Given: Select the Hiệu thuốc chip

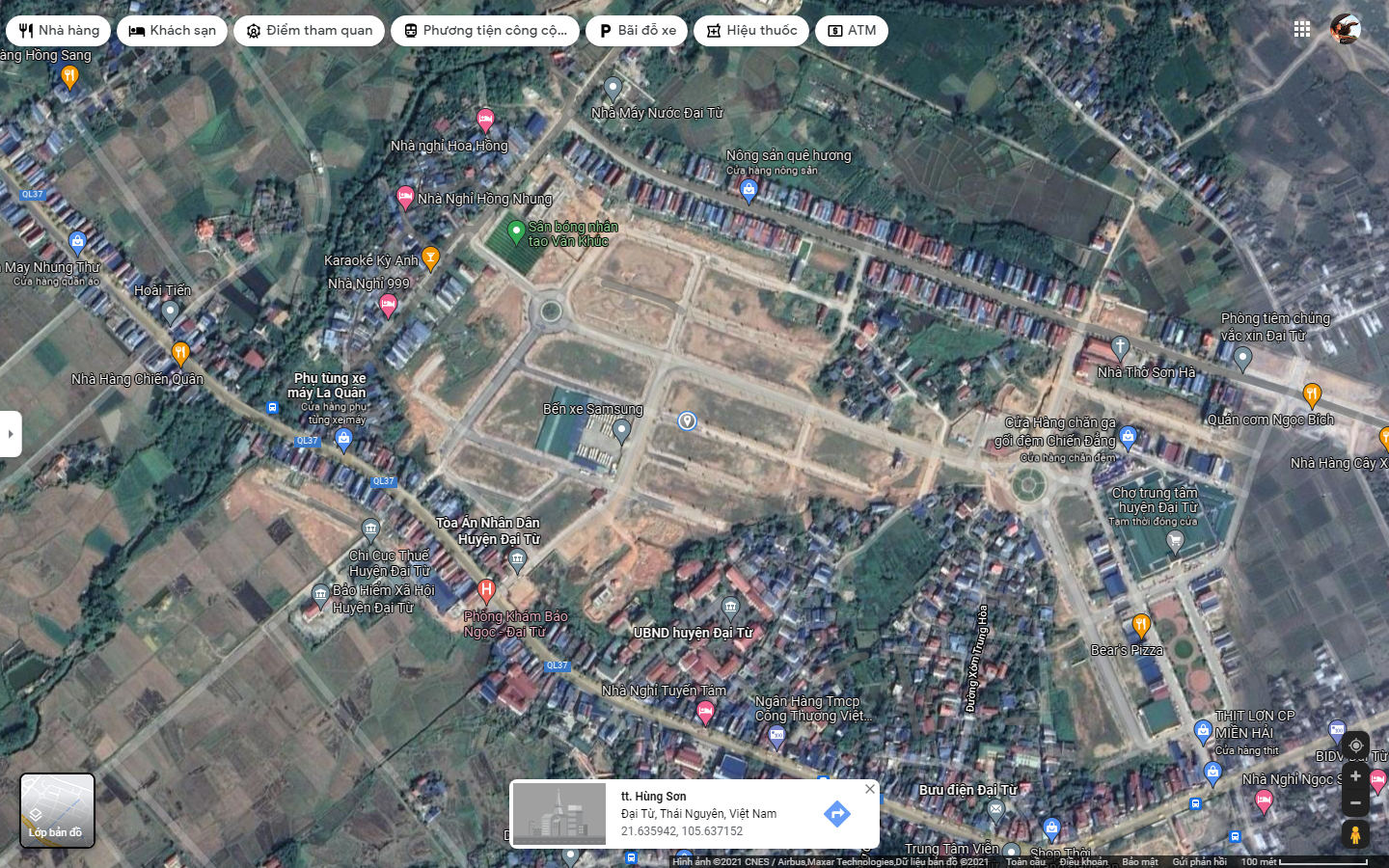Looking at the screenshot, I should point(751,31).
